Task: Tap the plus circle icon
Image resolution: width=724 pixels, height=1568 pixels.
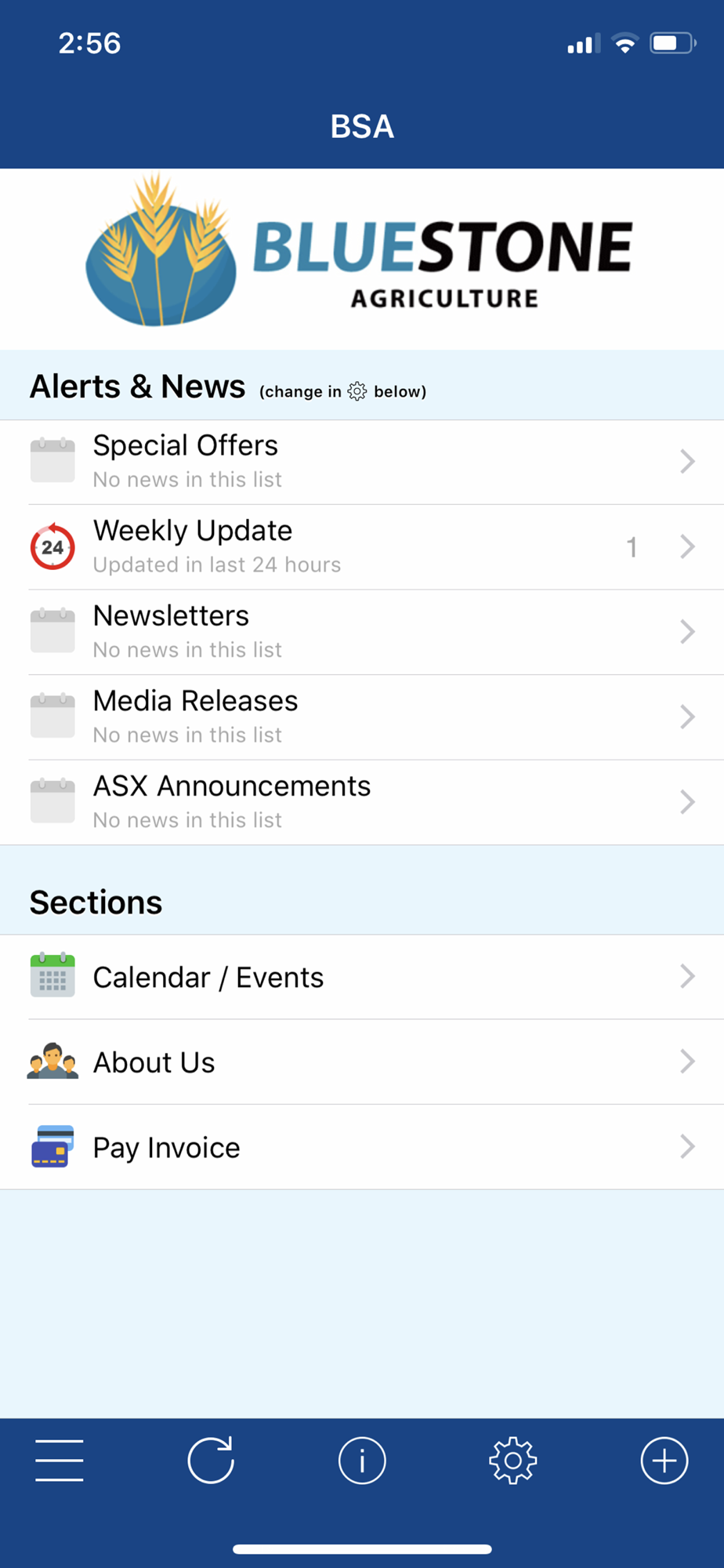Action: (664, 1461)
